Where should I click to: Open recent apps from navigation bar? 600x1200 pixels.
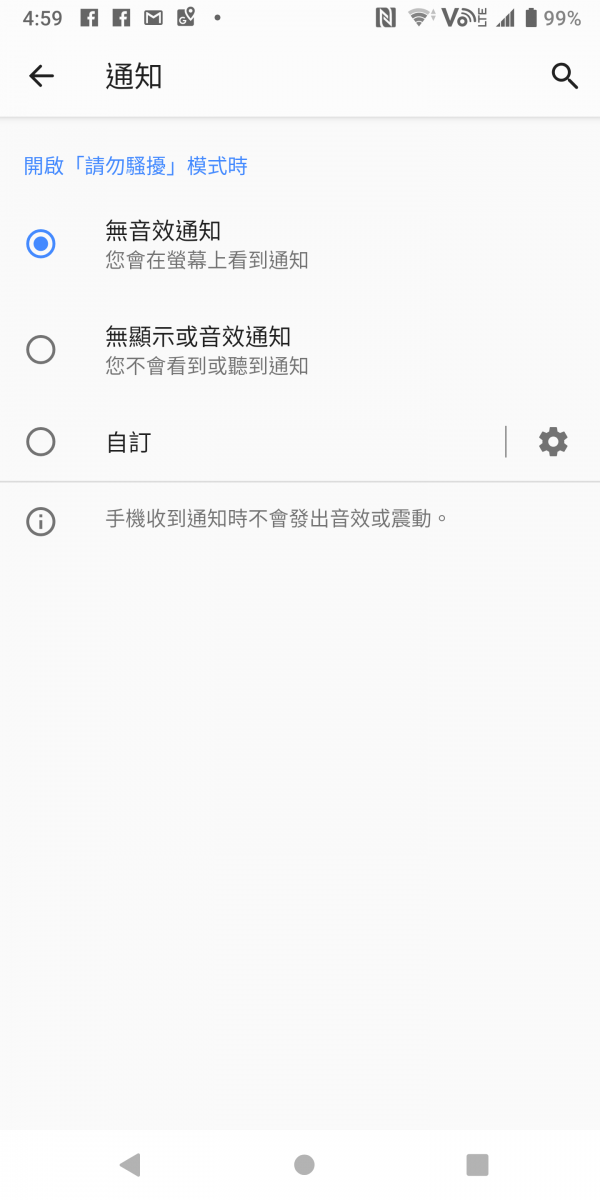click(x=477, y=1164)
